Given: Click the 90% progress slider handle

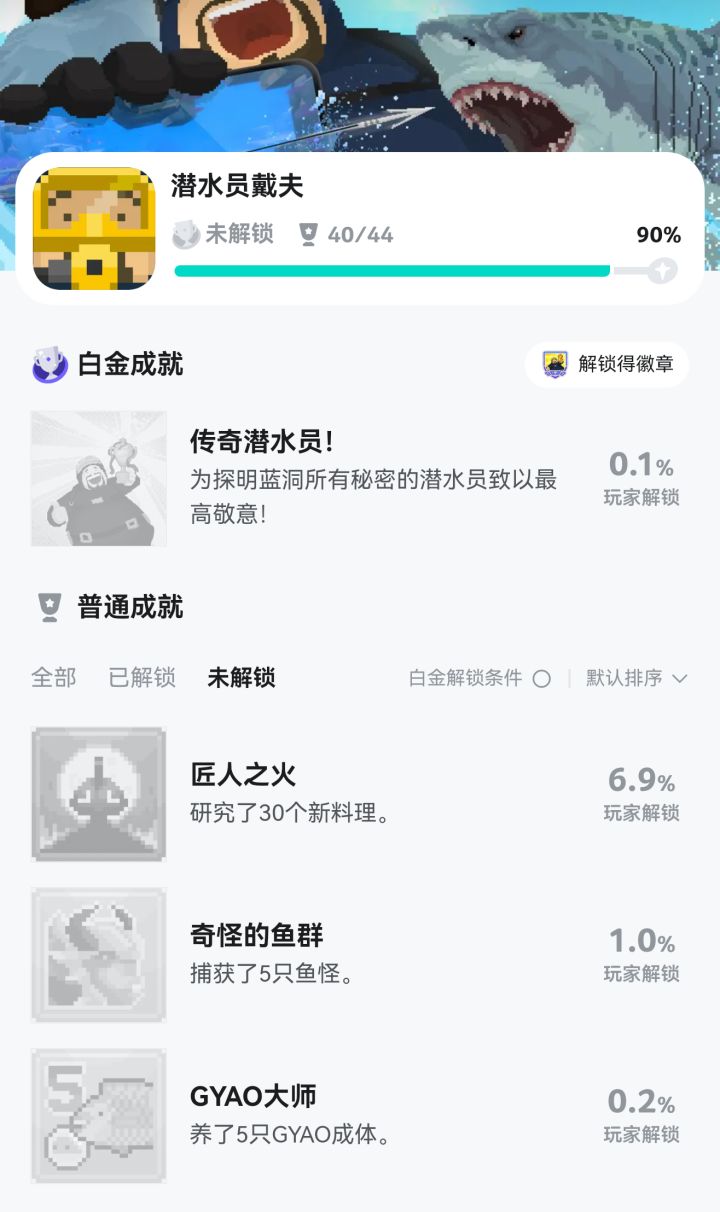Looking at the screenshot, I should 662,270.
